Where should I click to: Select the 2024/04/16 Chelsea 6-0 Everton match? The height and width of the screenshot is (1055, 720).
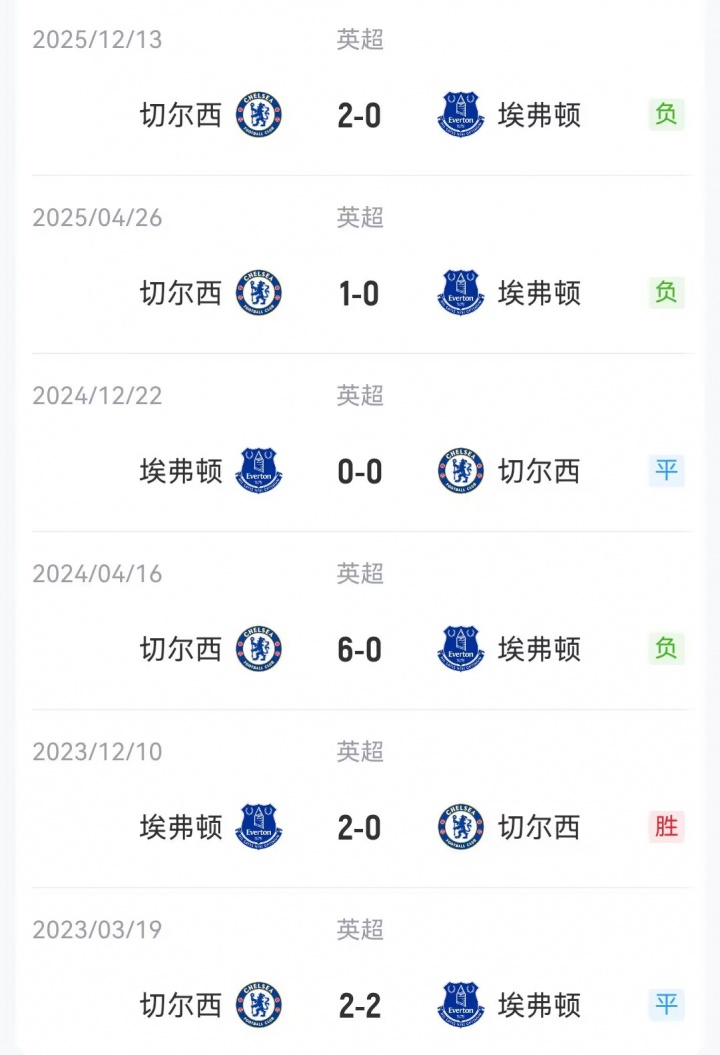tap(359, 650)
